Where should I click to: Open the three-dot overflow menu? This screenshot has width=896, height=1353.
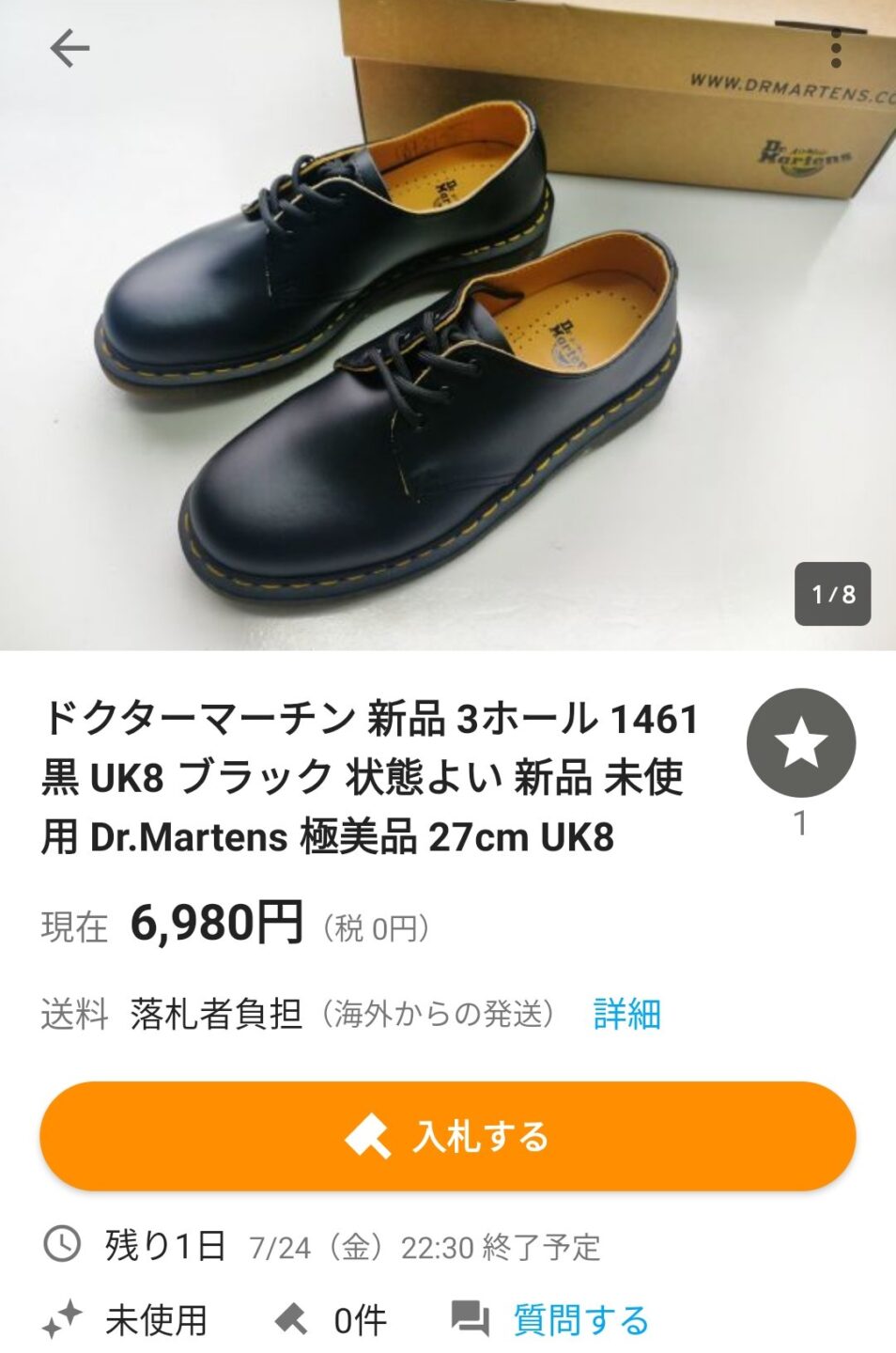click(x=835, y=48)
